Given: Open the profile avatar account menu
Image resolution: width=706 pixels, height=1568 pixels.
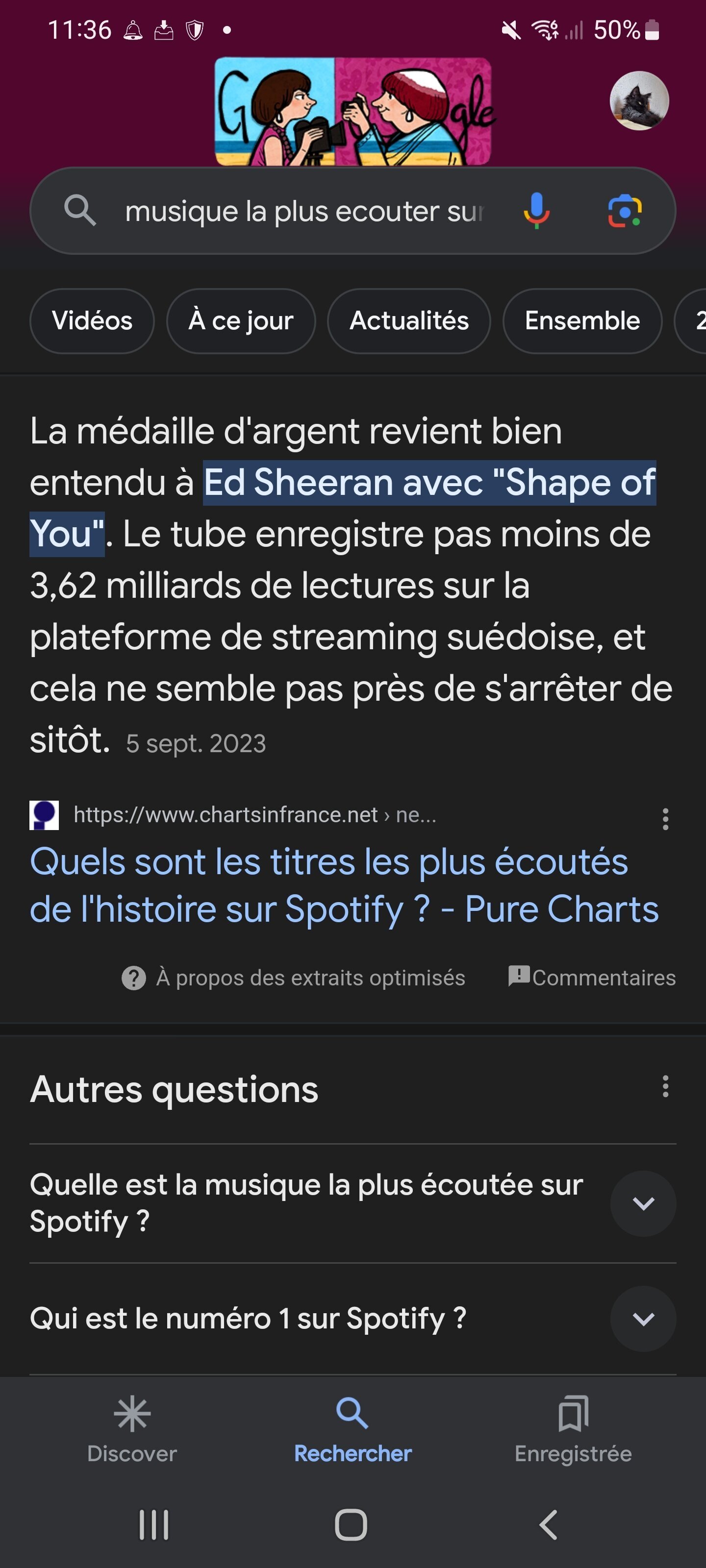Looking at the screenshot, I should 639,101.
